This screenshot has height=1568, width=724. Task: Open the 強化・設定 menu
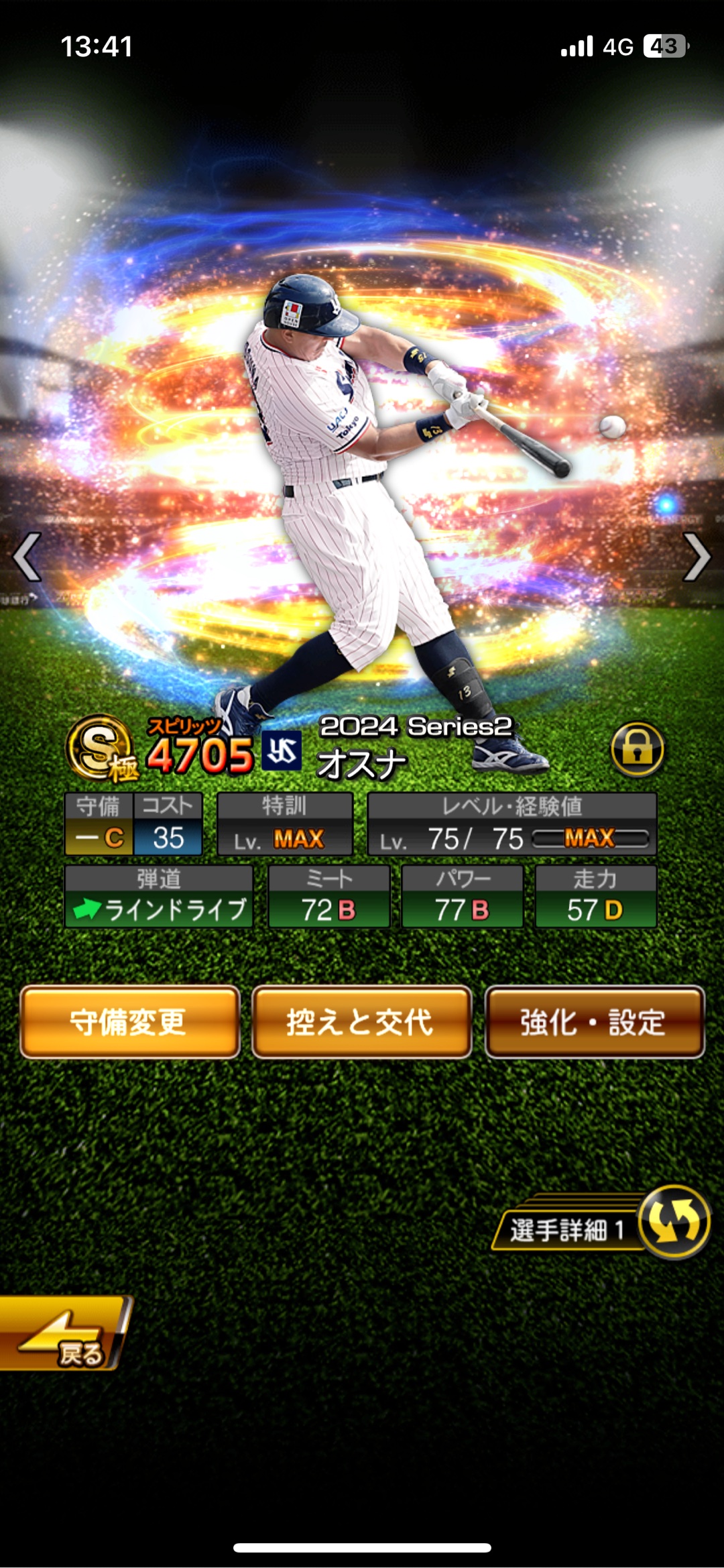coord(594,1022)
